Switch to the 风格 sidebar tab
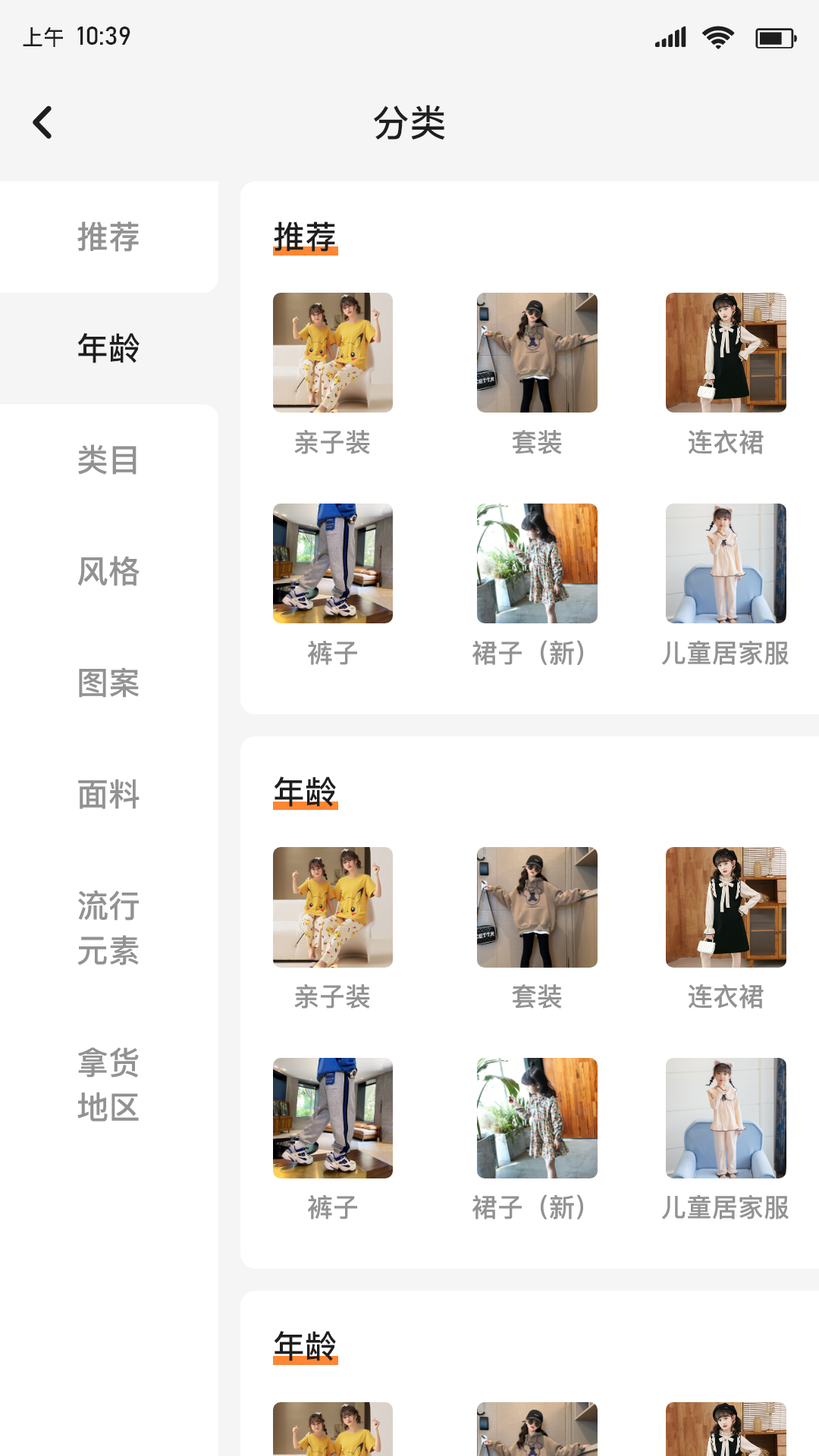The height and width of the screenshot is (1456, 819). 108,571
